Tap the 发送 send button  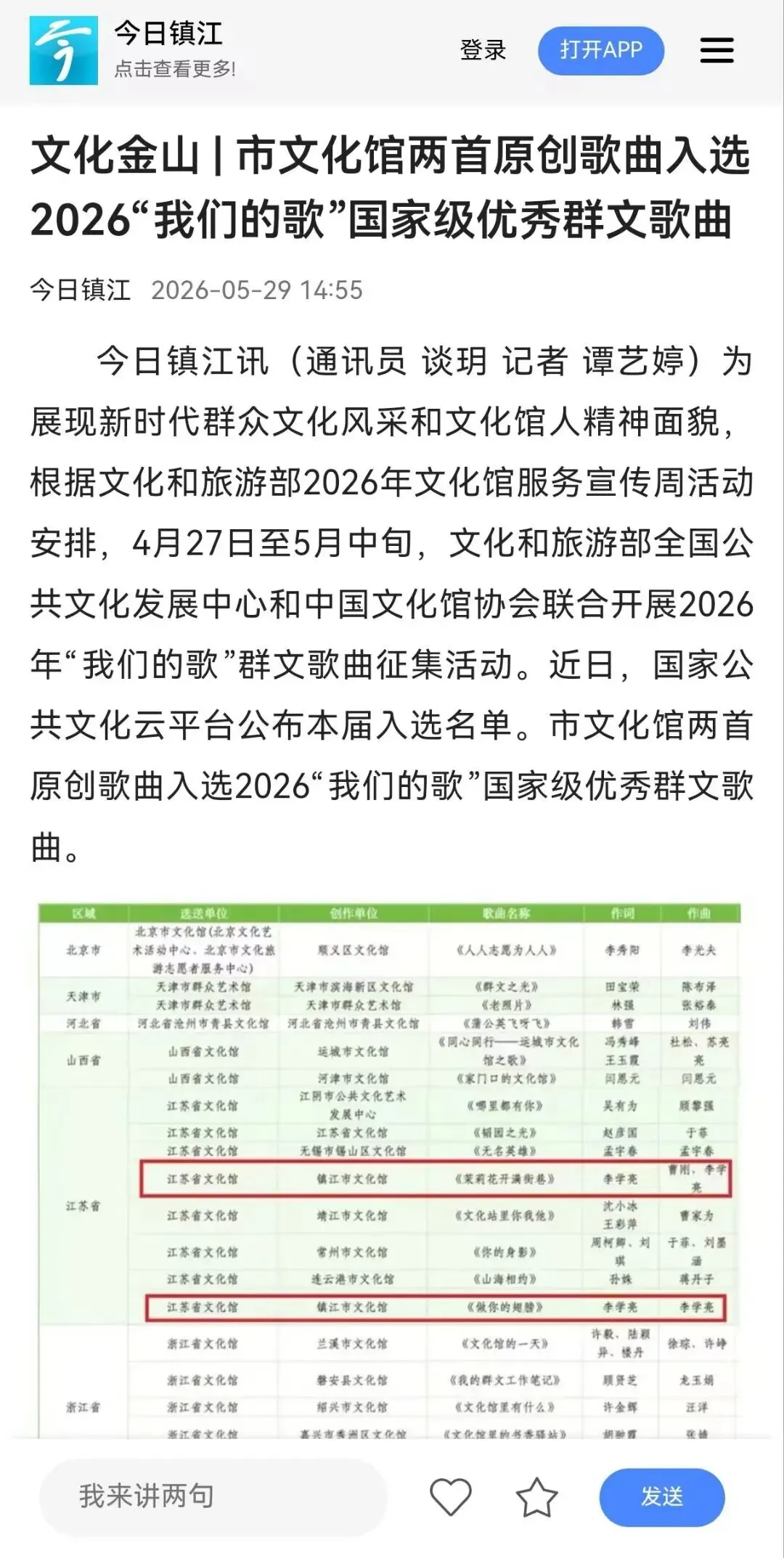pyautogui.click(x=661, y=1497)
